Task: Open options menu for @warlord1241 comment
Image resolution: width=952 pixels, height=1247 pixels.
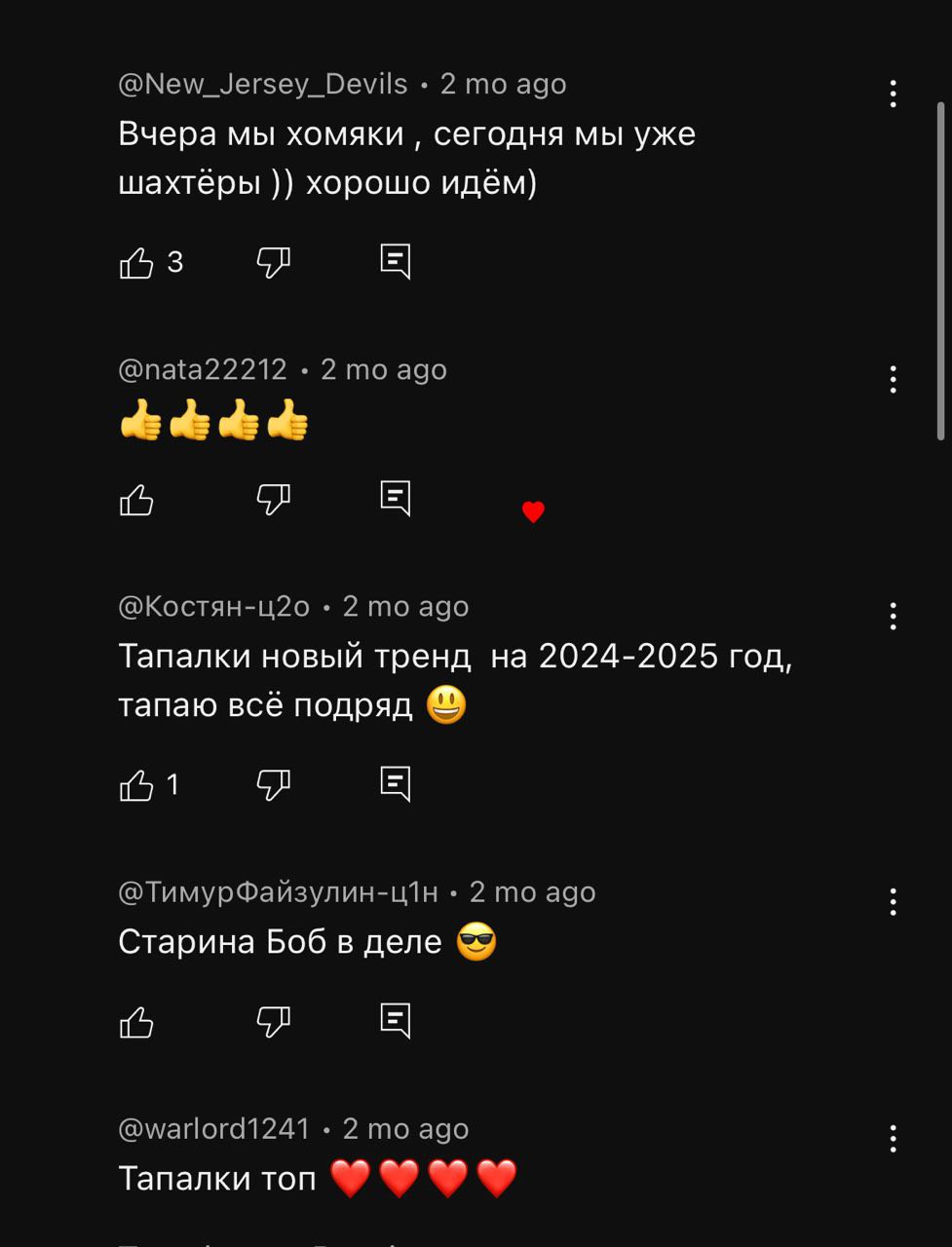Action: tap(893, 1138)
